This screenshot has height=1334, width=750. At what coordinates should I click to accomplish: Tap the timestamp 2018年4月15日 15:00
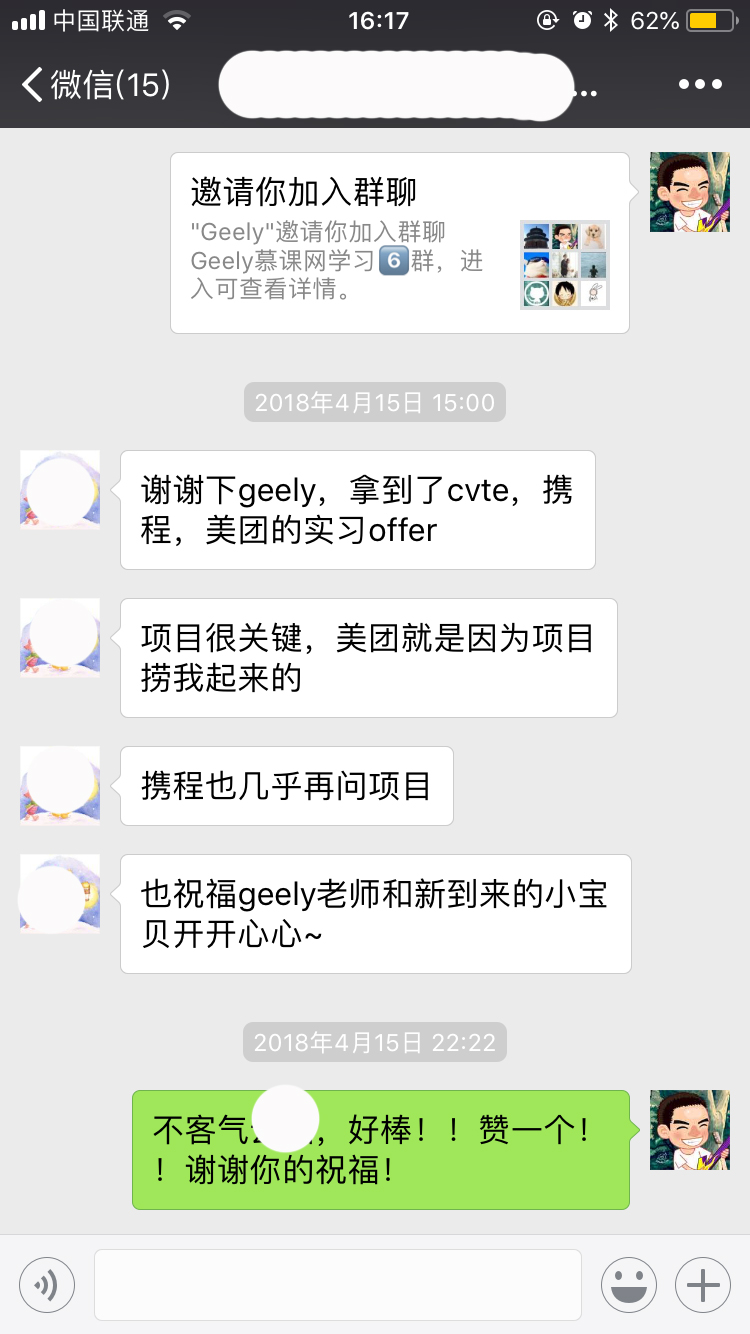coord(374,402)
